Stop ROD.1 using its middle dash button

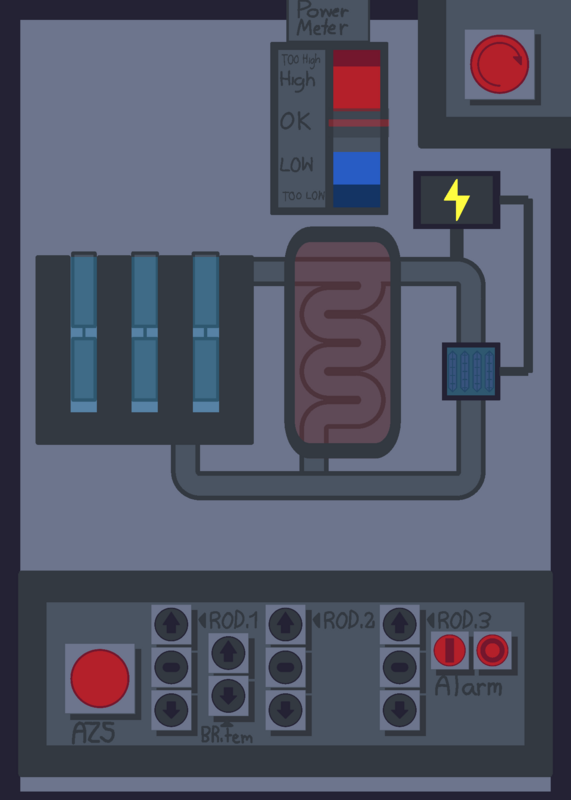171,667
